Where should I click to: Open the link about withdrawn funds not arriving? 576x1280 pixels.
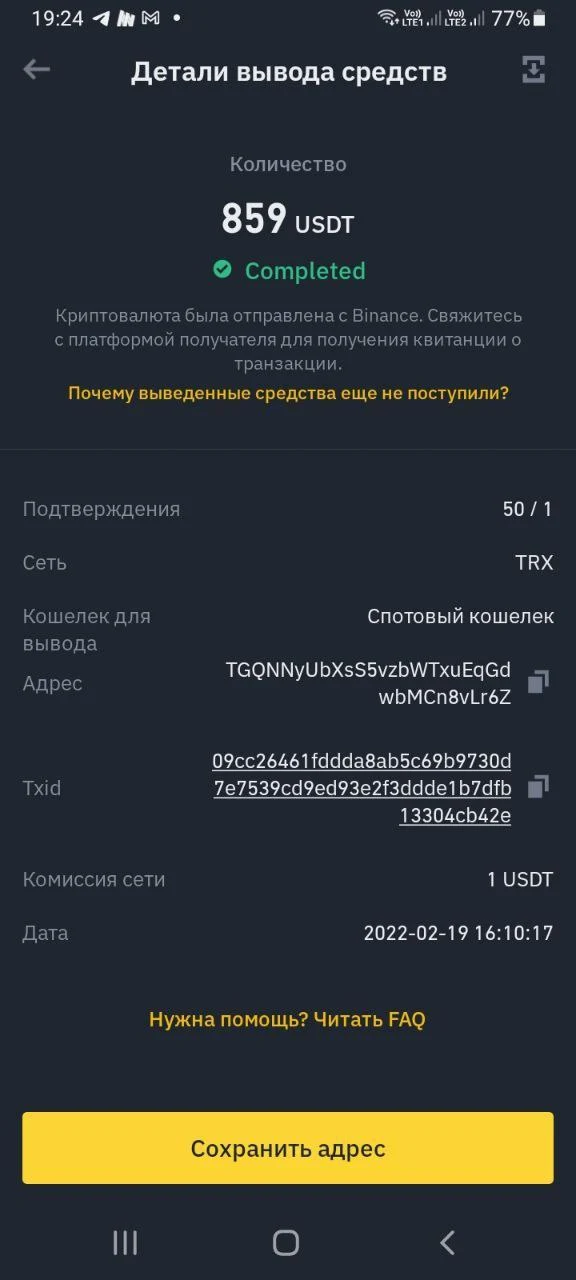(288, 393)
